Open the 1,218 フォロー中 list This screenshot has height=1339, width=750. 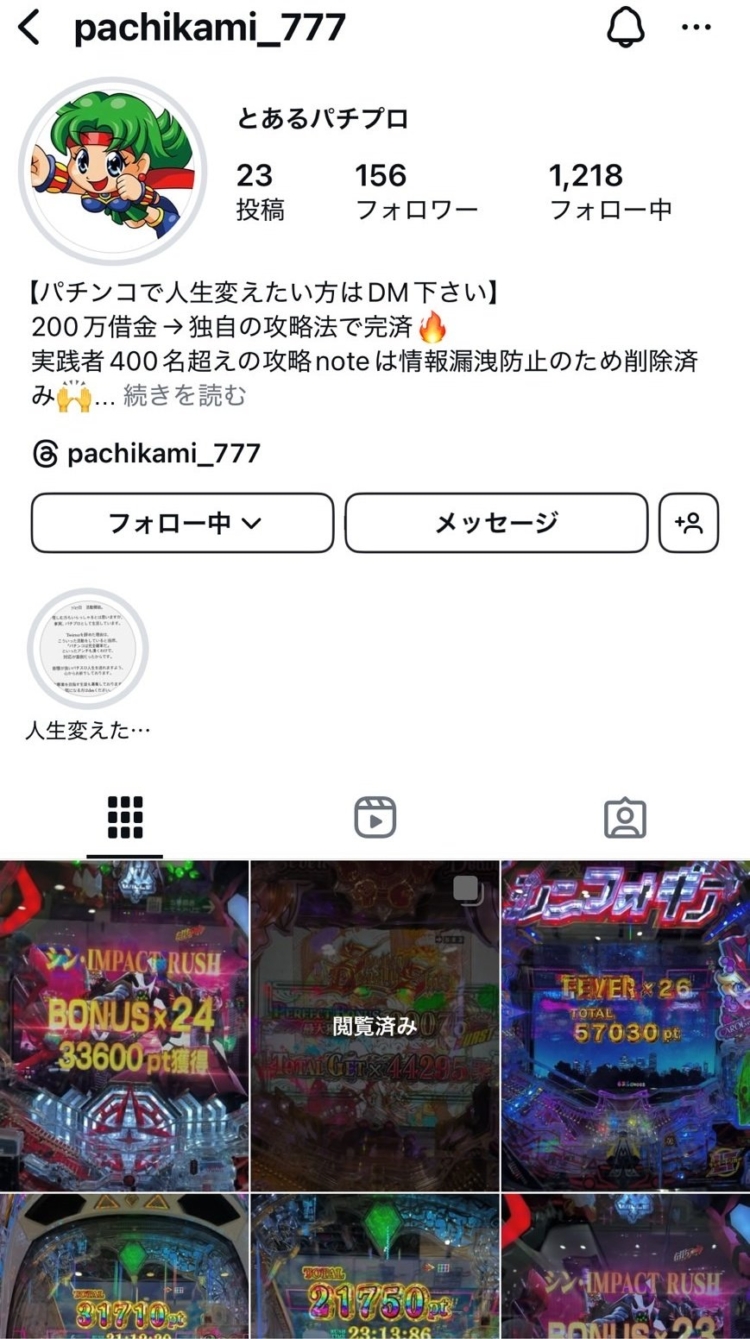[610, 191]
